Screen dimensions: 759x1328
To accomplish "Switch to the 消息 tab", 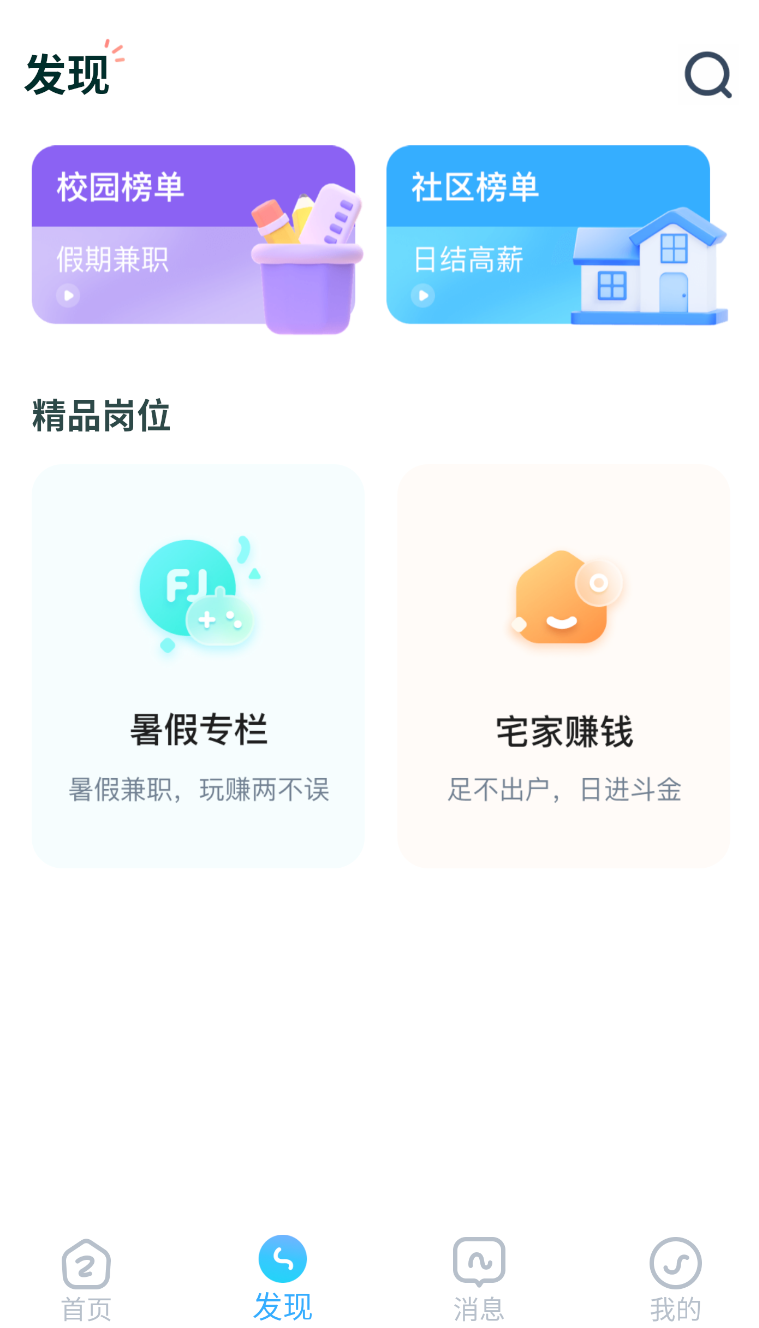I will [479, 1278].
